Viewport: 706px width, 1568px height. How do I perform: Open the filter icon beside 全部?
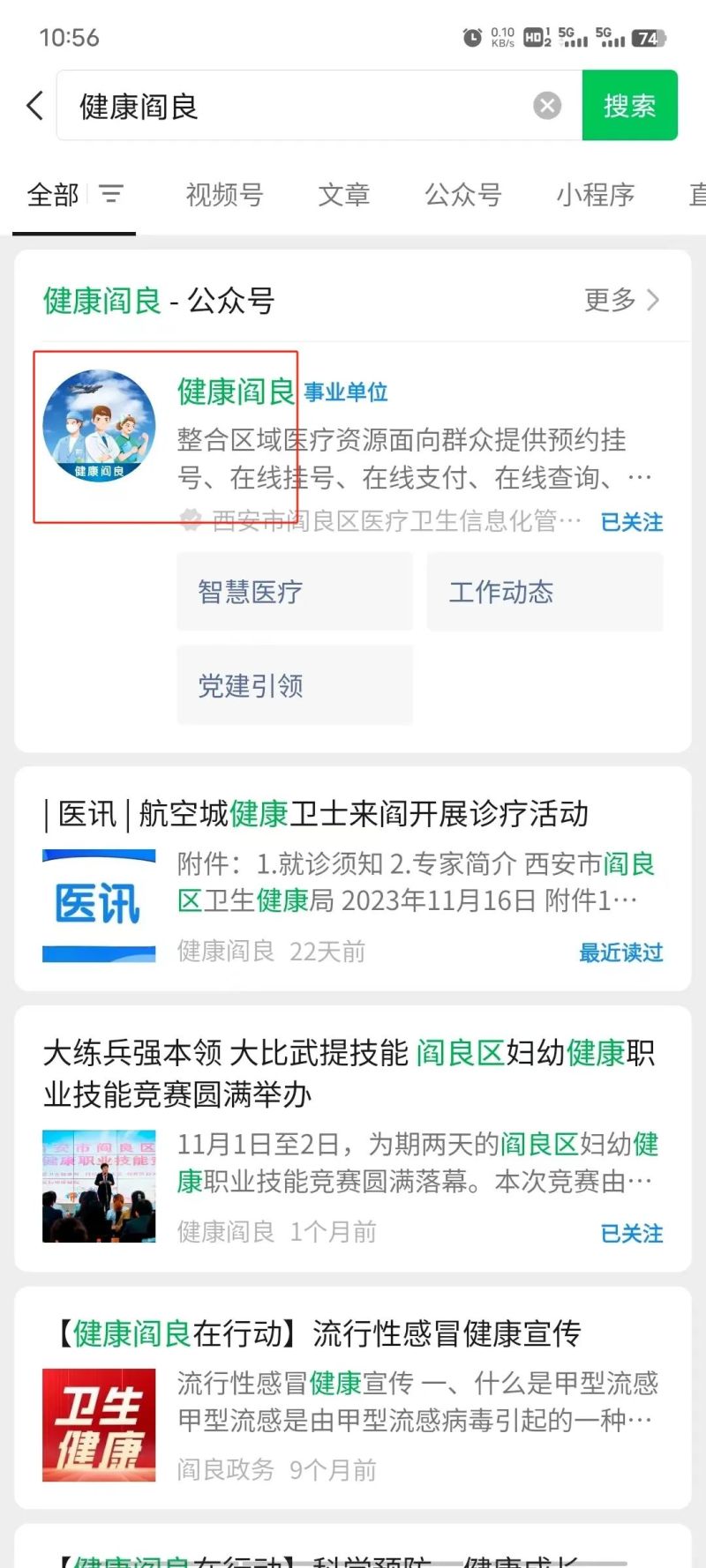(x=111, y=194)
